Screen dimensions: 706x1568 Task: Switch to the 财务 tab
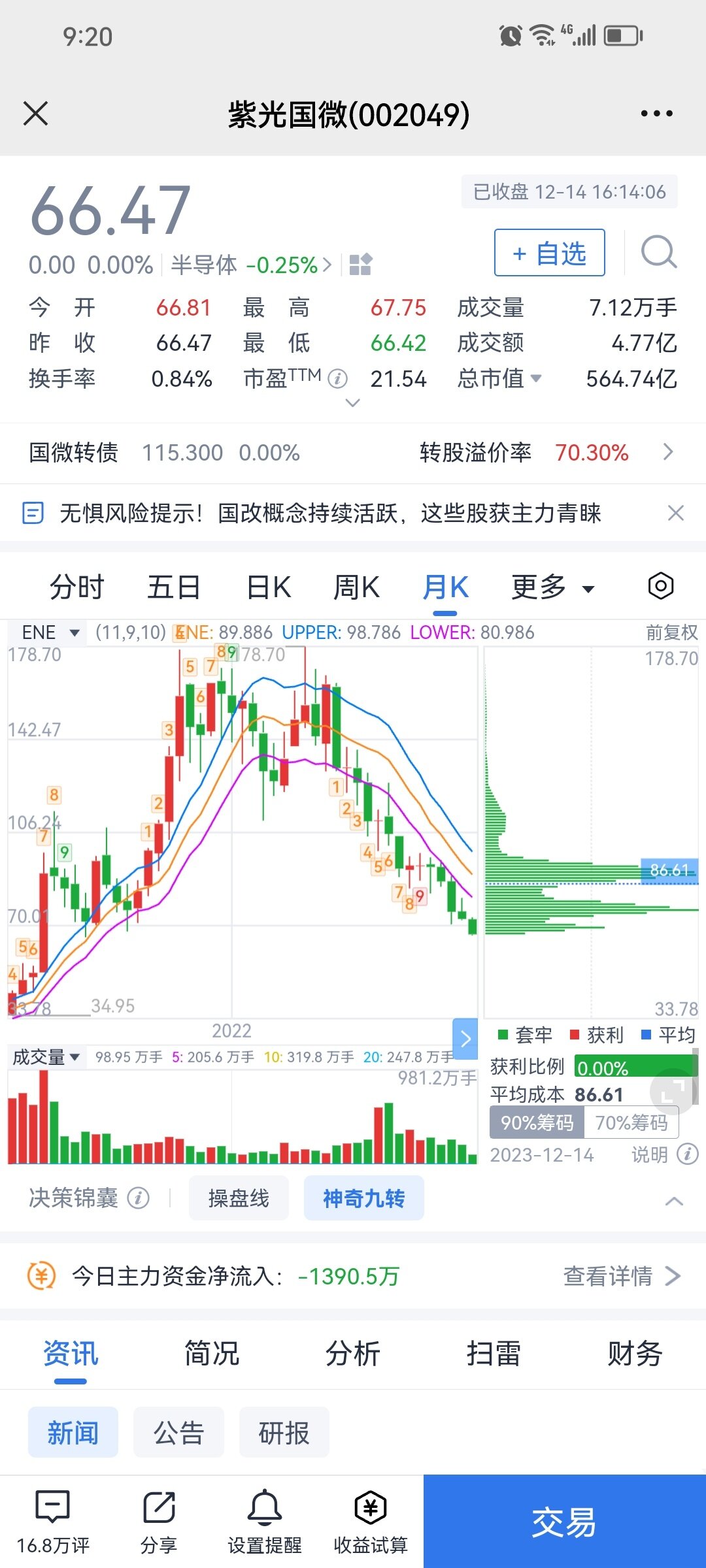(634, 1354)
